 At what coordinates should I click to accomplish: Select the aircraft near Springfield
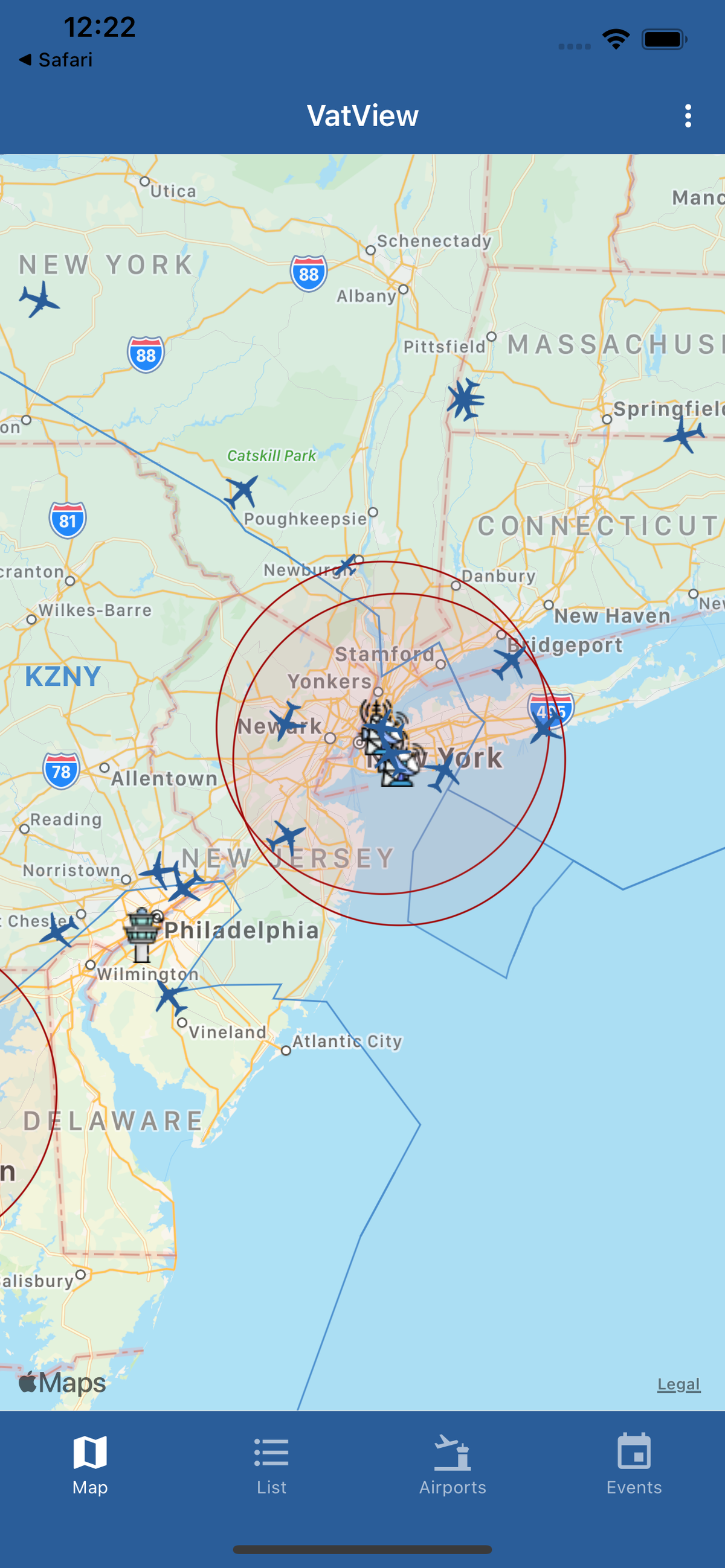click(685, 435)
